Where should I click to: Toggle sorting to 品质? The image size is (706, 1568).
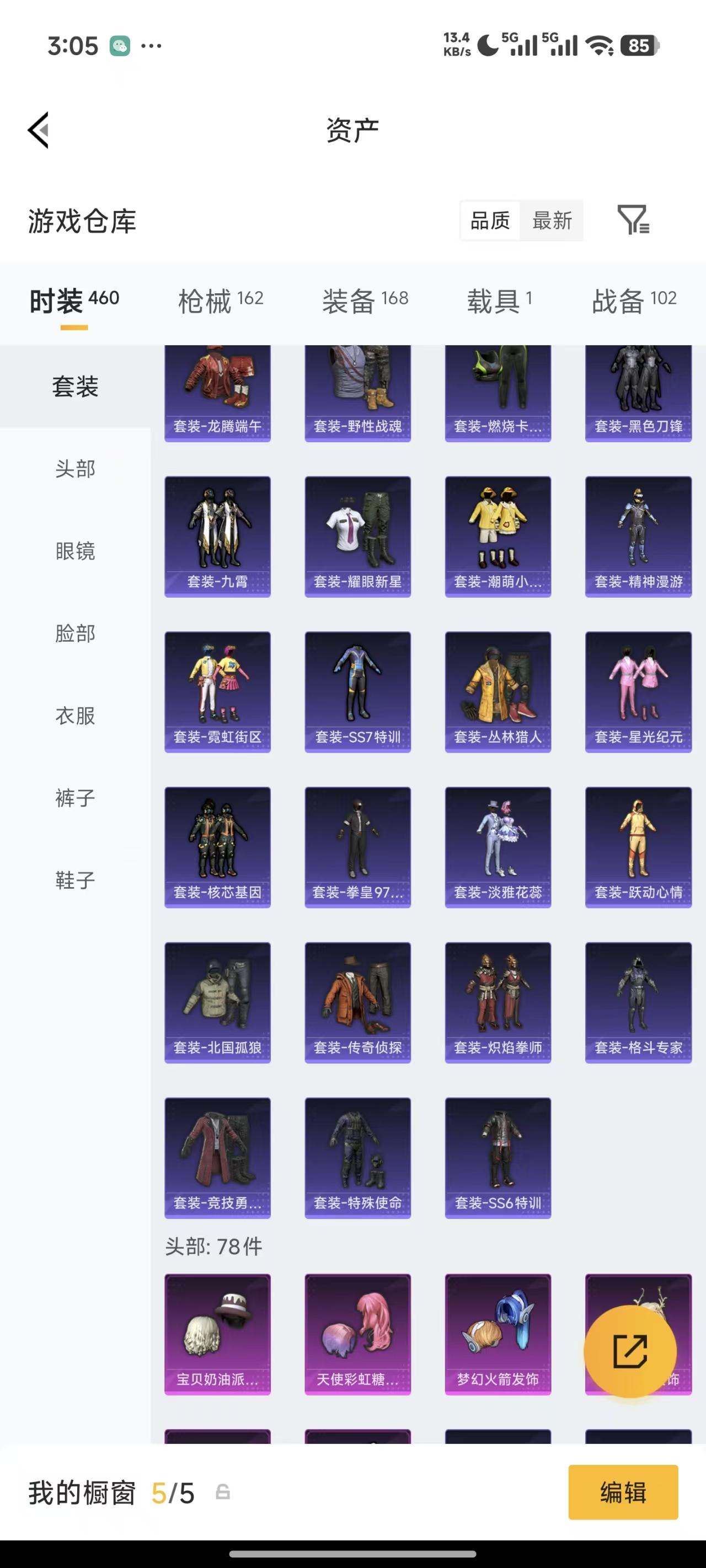click(x=491, y=221)
